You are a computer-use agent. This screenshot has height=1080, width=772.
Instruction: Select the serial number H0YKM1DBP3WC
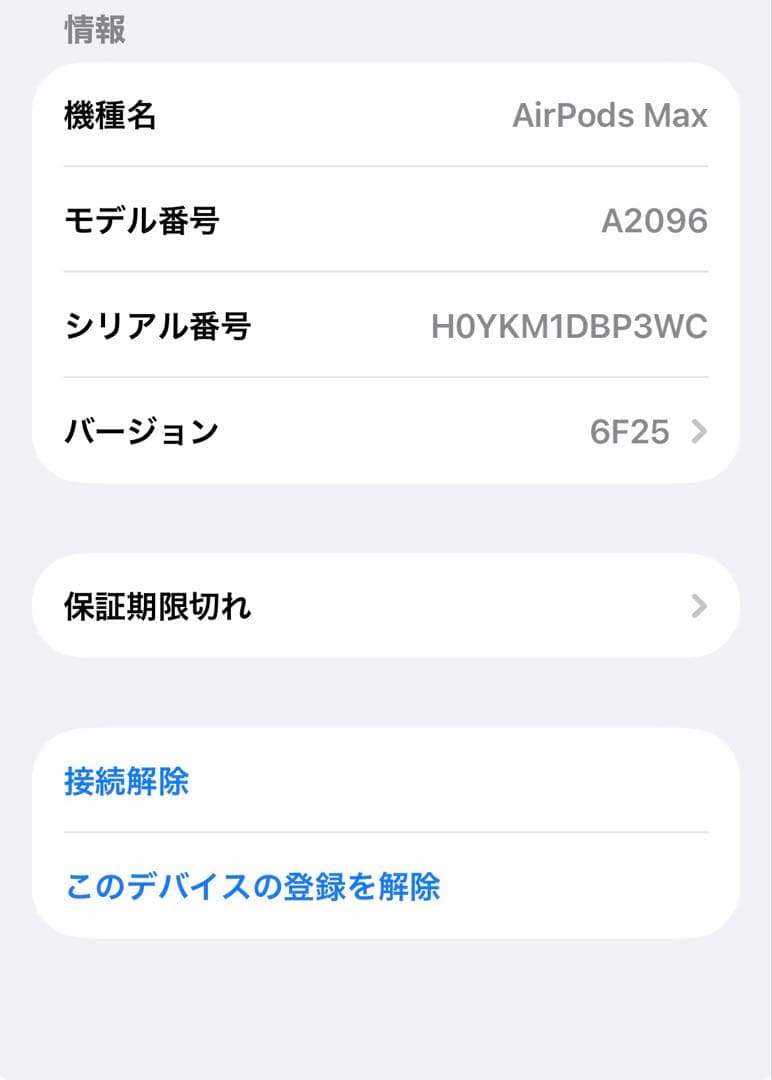click(x=570, y=326)
